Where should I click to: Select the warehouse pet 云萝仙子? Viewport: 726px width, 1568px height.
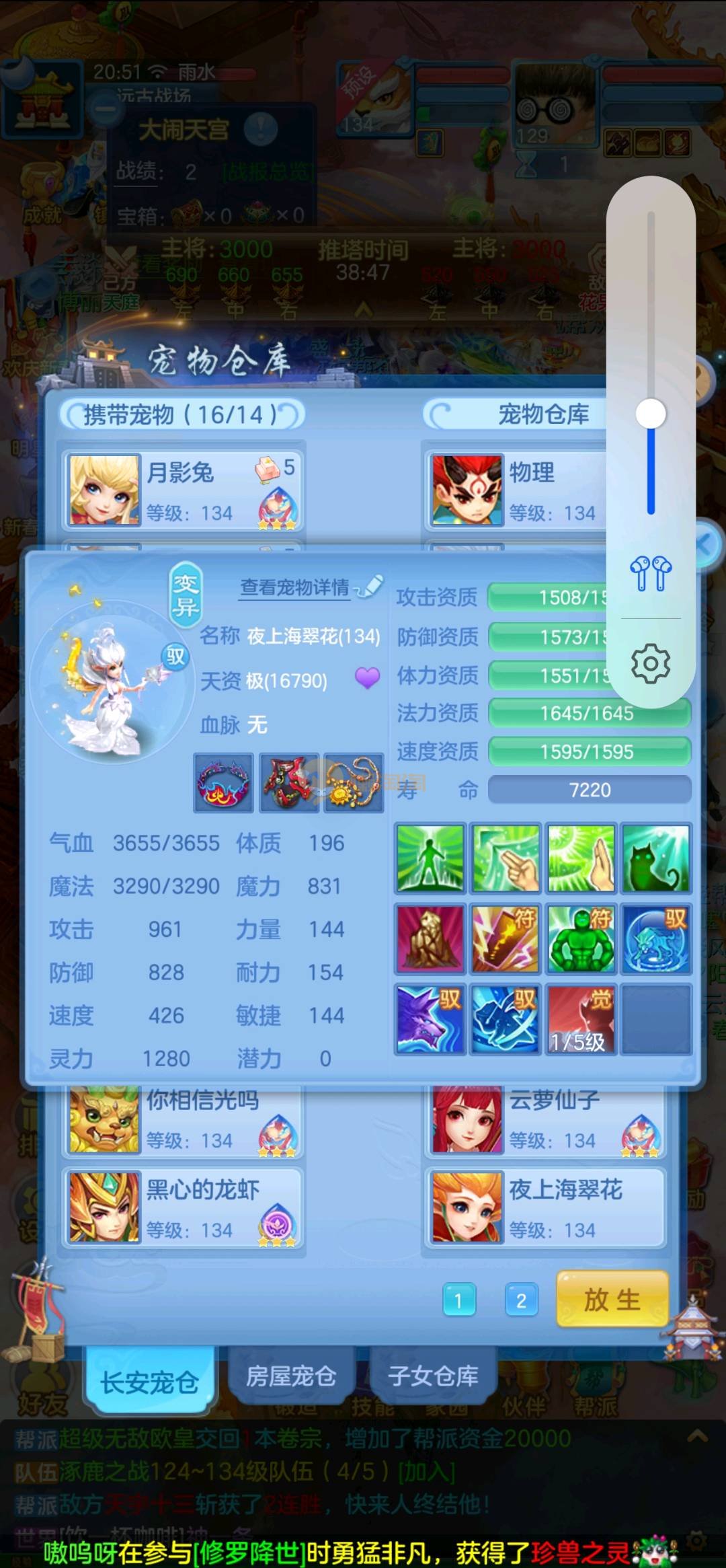pos(544,1120)
